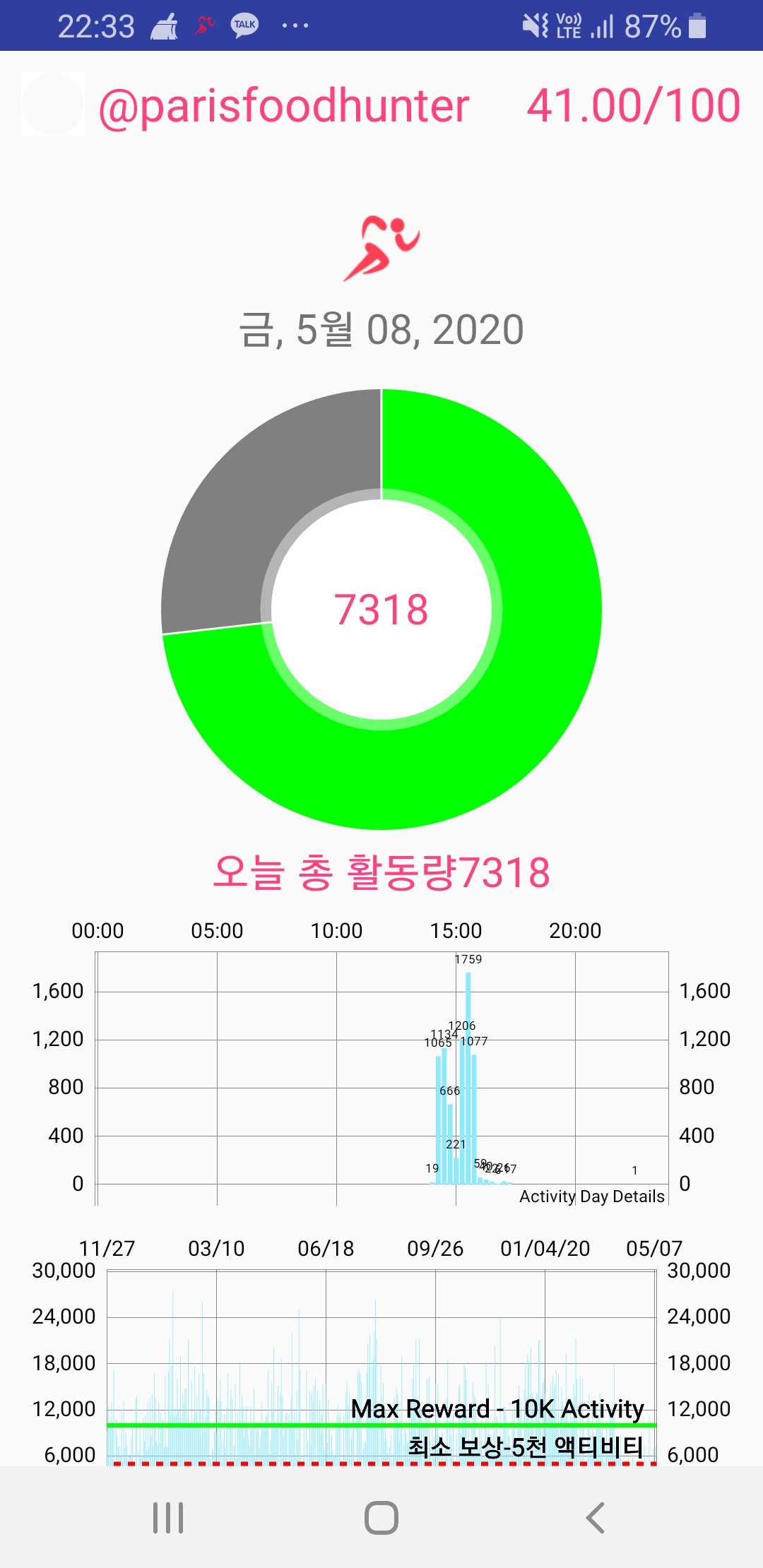Screen dimensions: 763x1568
Task: Tap the @parisfoodhunter username
Action: coord(284,107)
